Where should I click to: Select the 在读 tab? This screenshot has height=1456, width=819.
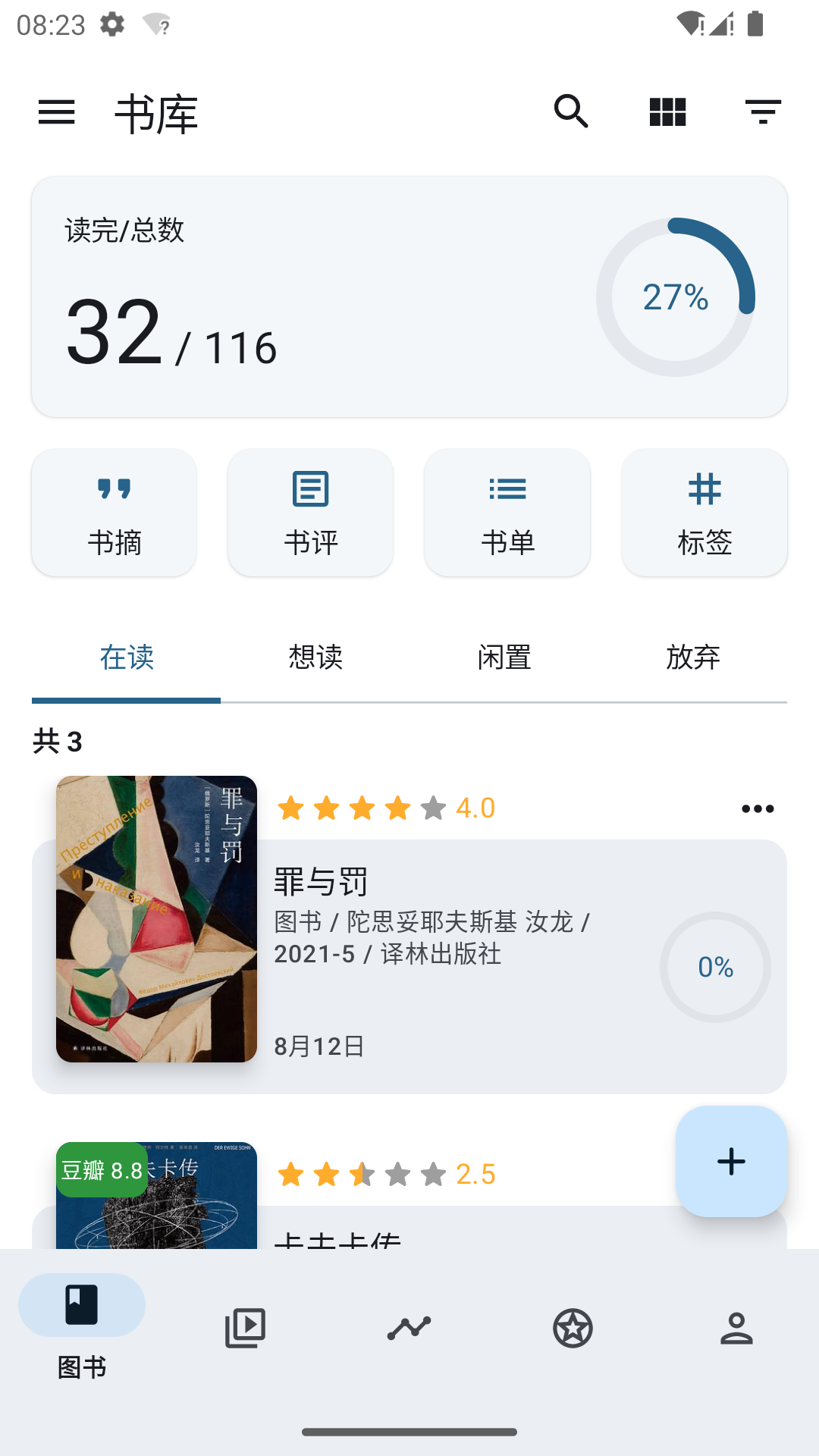(x=127, y=657)
